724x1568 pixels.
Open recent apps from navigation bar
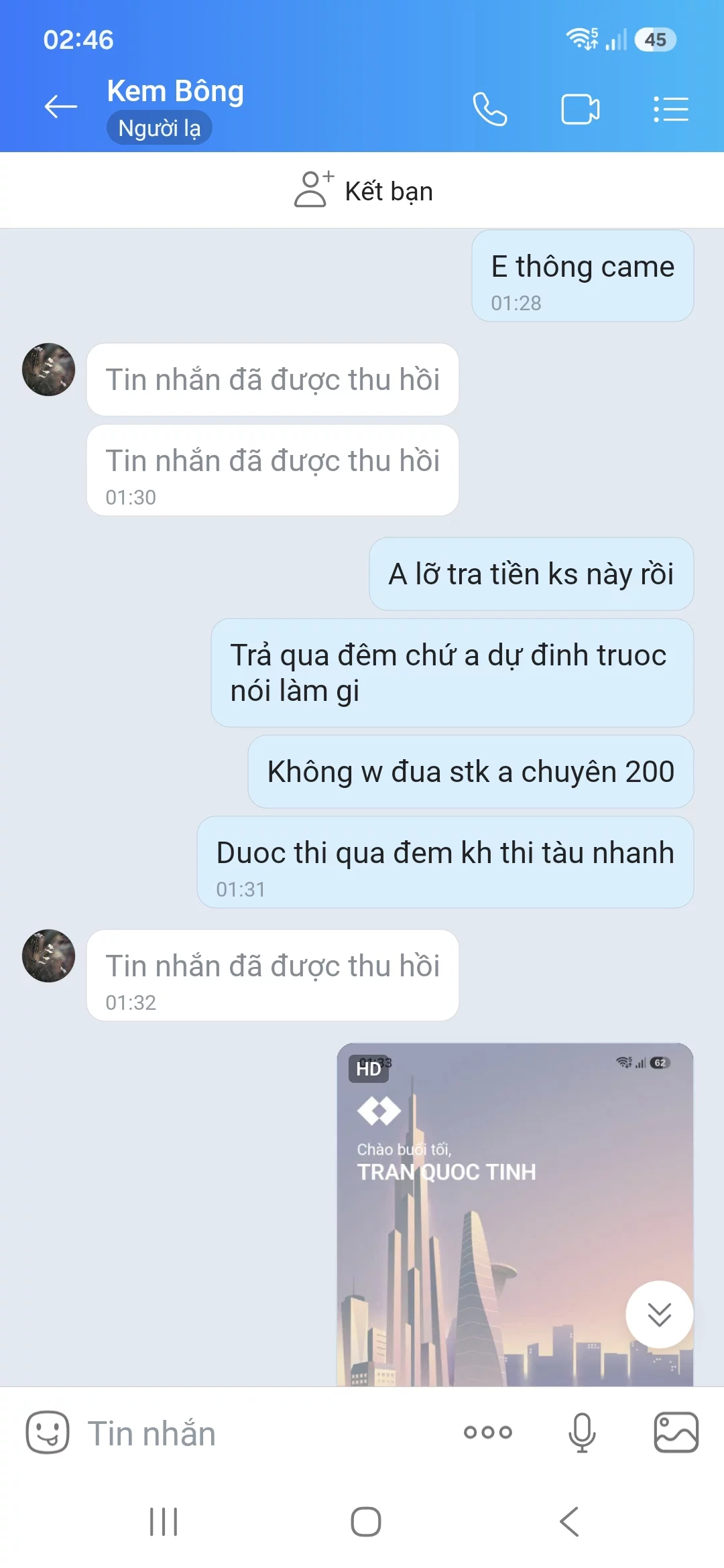[x=164, y=1521]
